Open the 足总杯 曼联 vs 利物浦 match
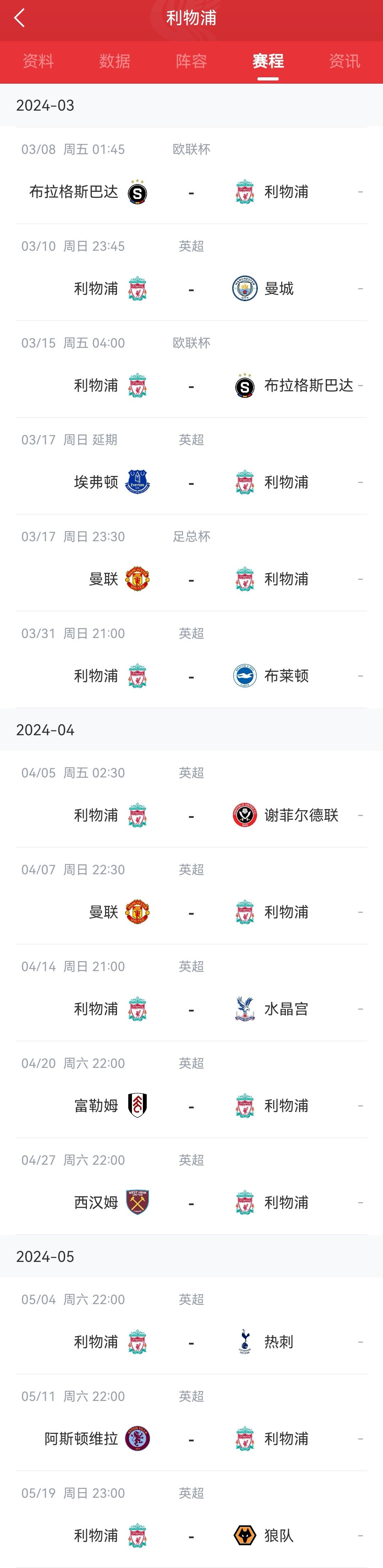Viewport: 383px width, 1568px height. [x=191, y=580]
